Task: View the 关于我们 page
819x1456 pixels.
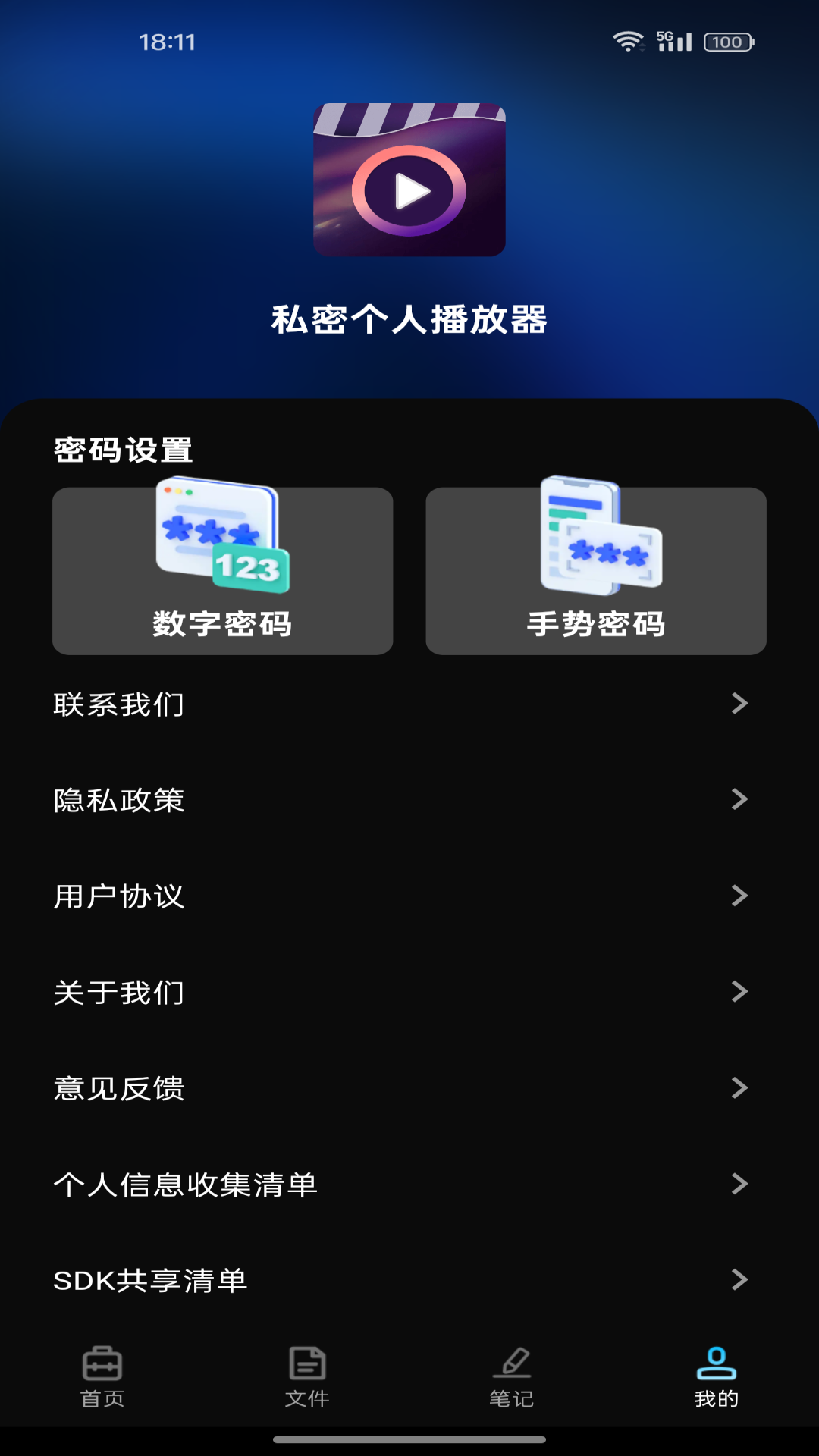Action: pos(118,992)
